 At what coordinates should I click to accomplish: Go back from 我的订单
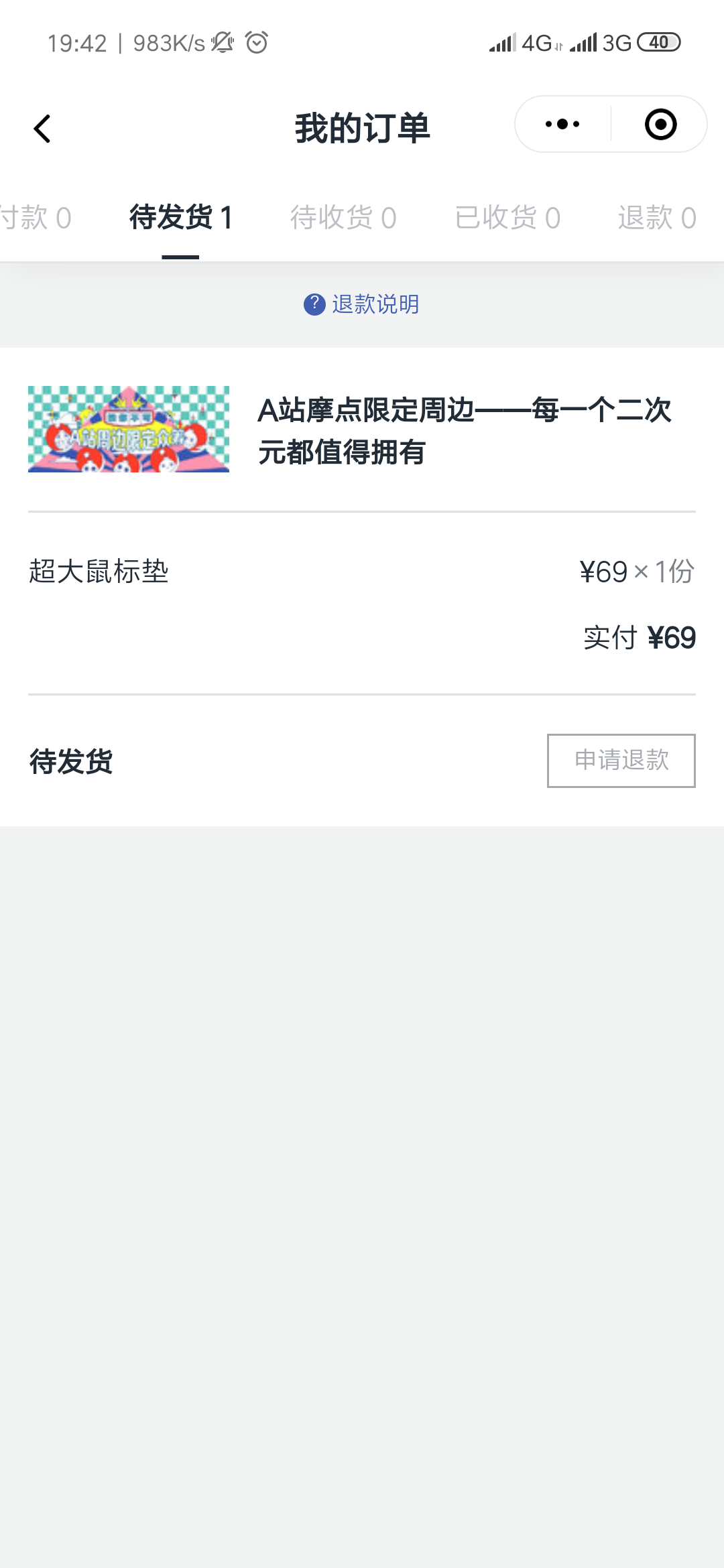pos(42,129)
